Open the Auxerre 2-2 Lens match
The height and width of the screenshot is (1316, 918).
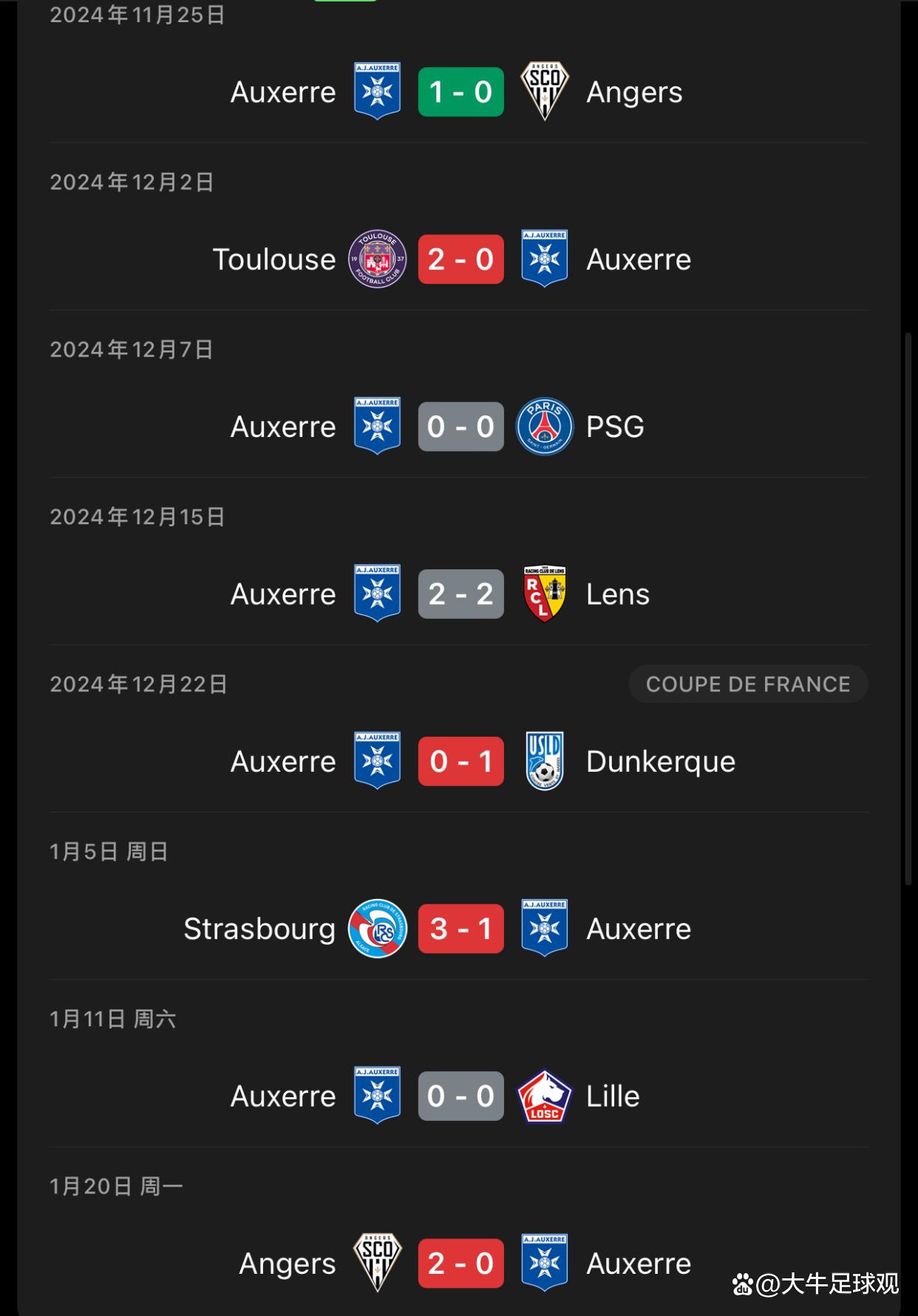point(460,594)
